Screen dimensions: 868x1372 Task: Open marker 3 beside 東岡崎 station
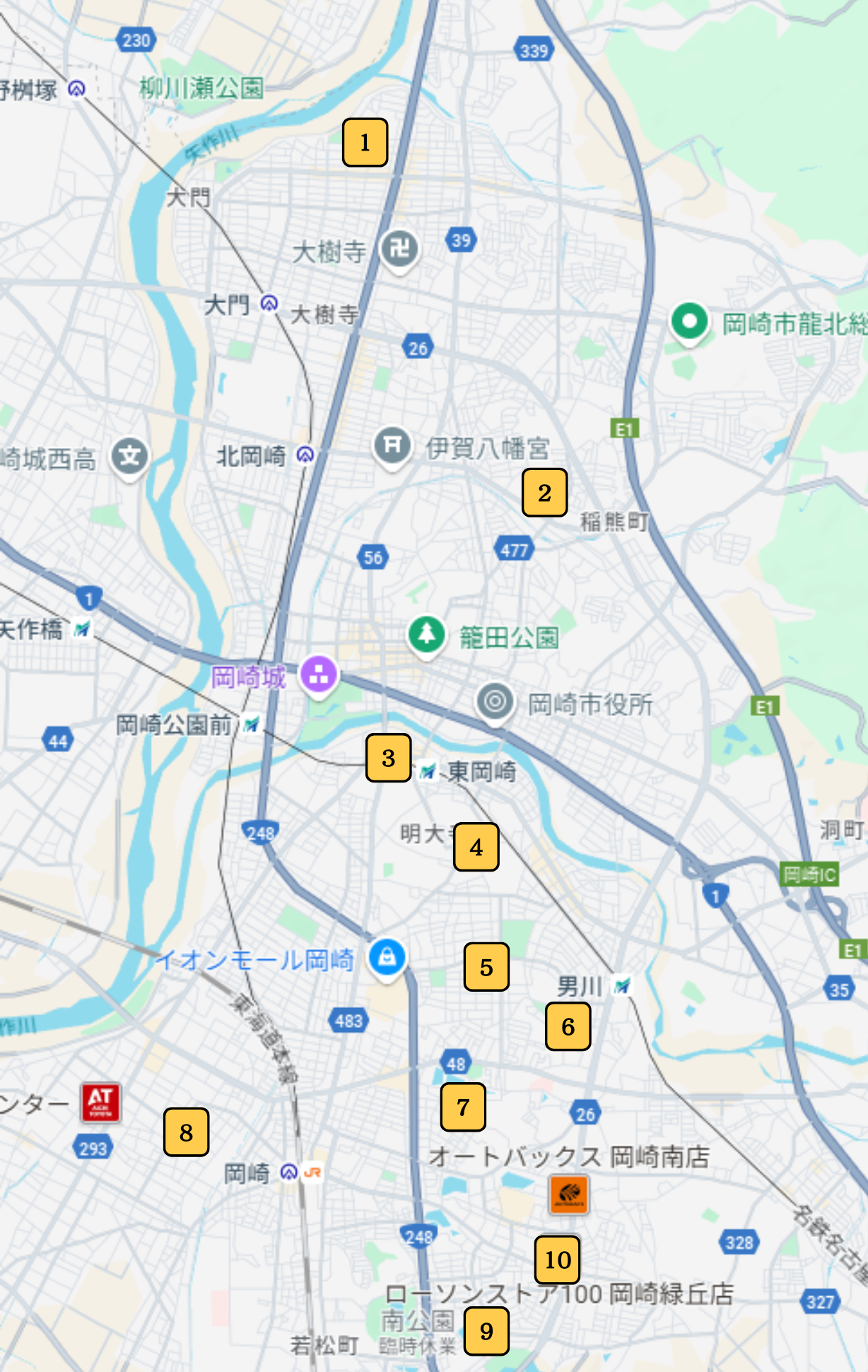(x=388, y=758)
